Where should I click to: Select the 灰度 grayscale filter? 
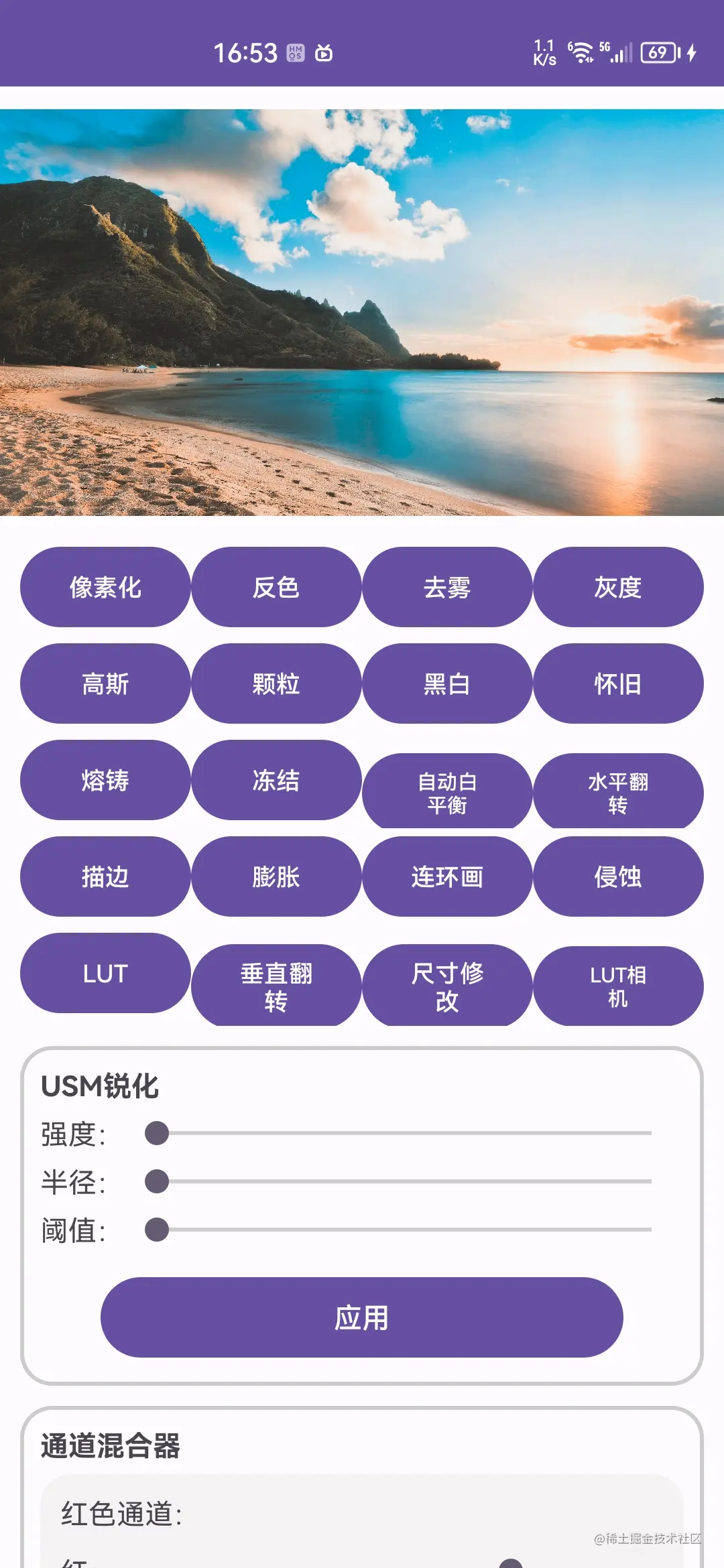point(618,588)
